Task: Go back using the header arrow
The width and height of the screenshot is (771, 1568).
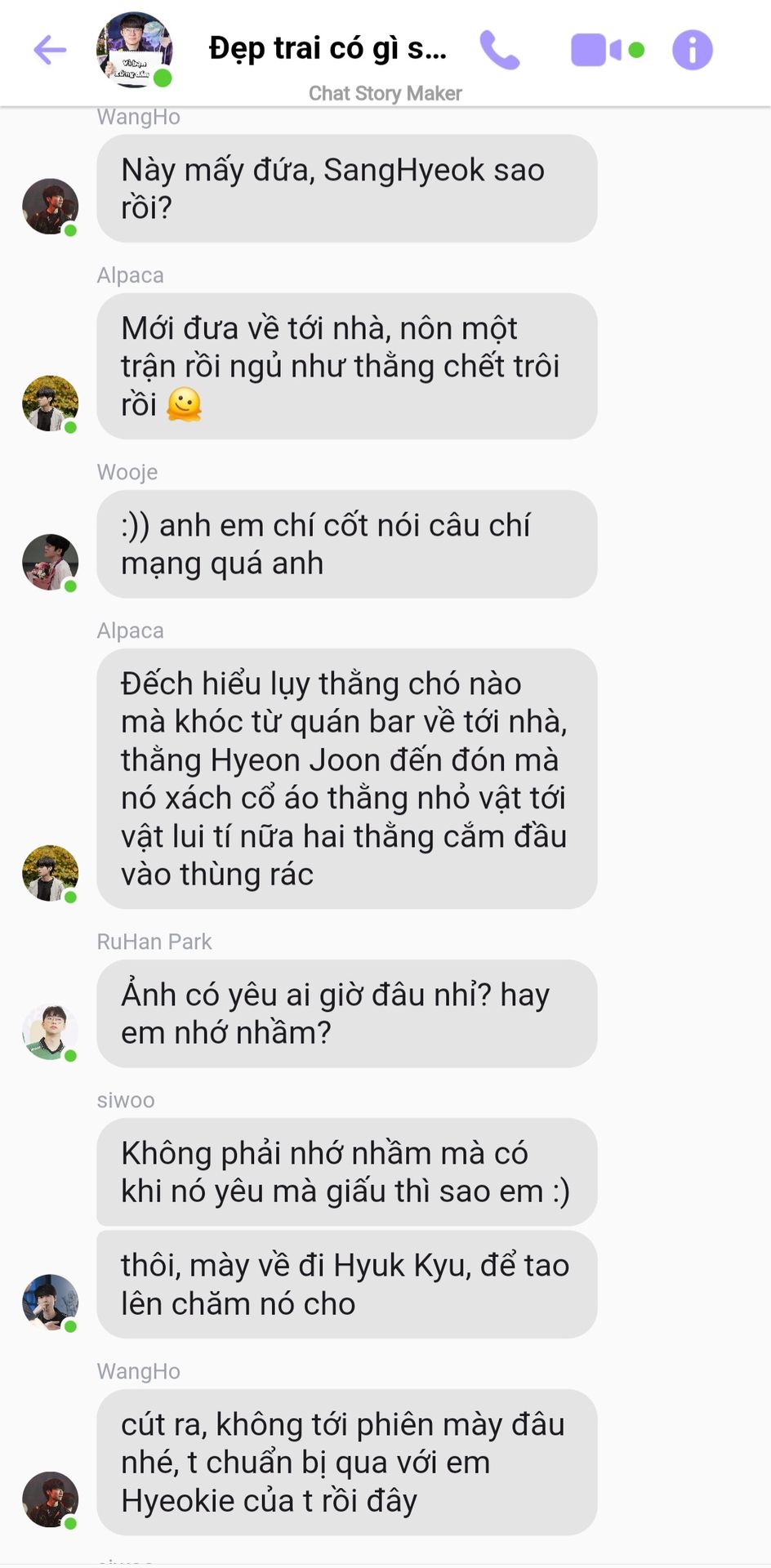Action: tap(50, 50)
